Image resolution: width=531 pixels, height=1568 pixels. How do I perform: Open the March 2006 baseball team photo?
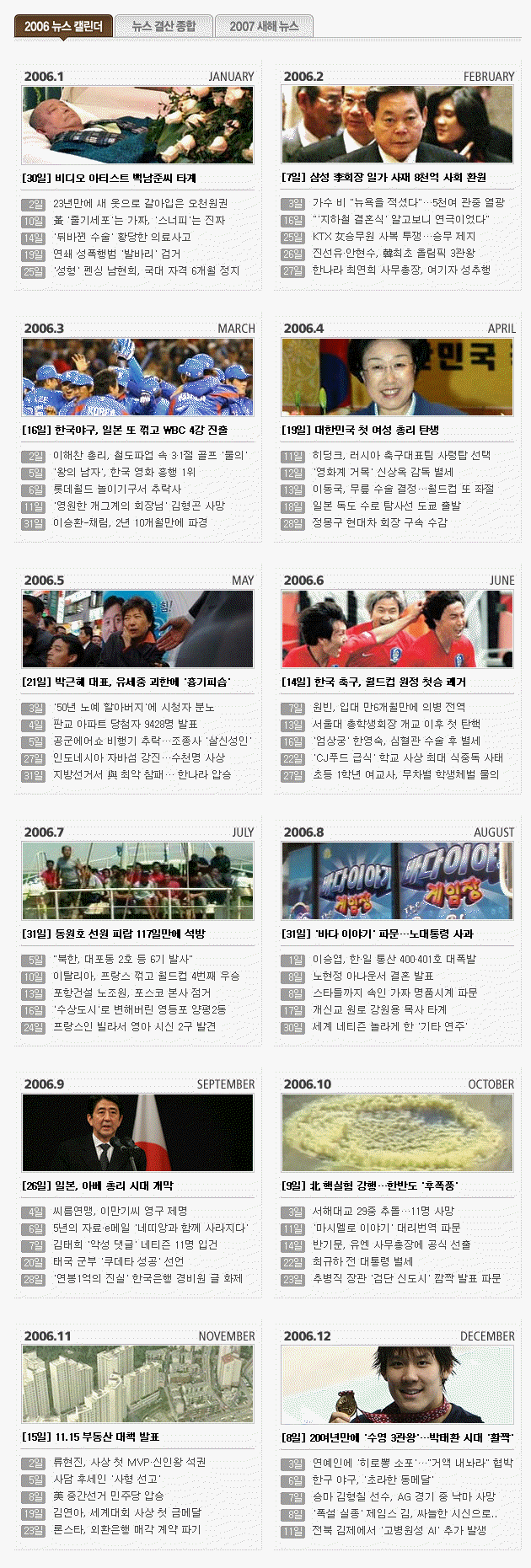pos(137,377)
